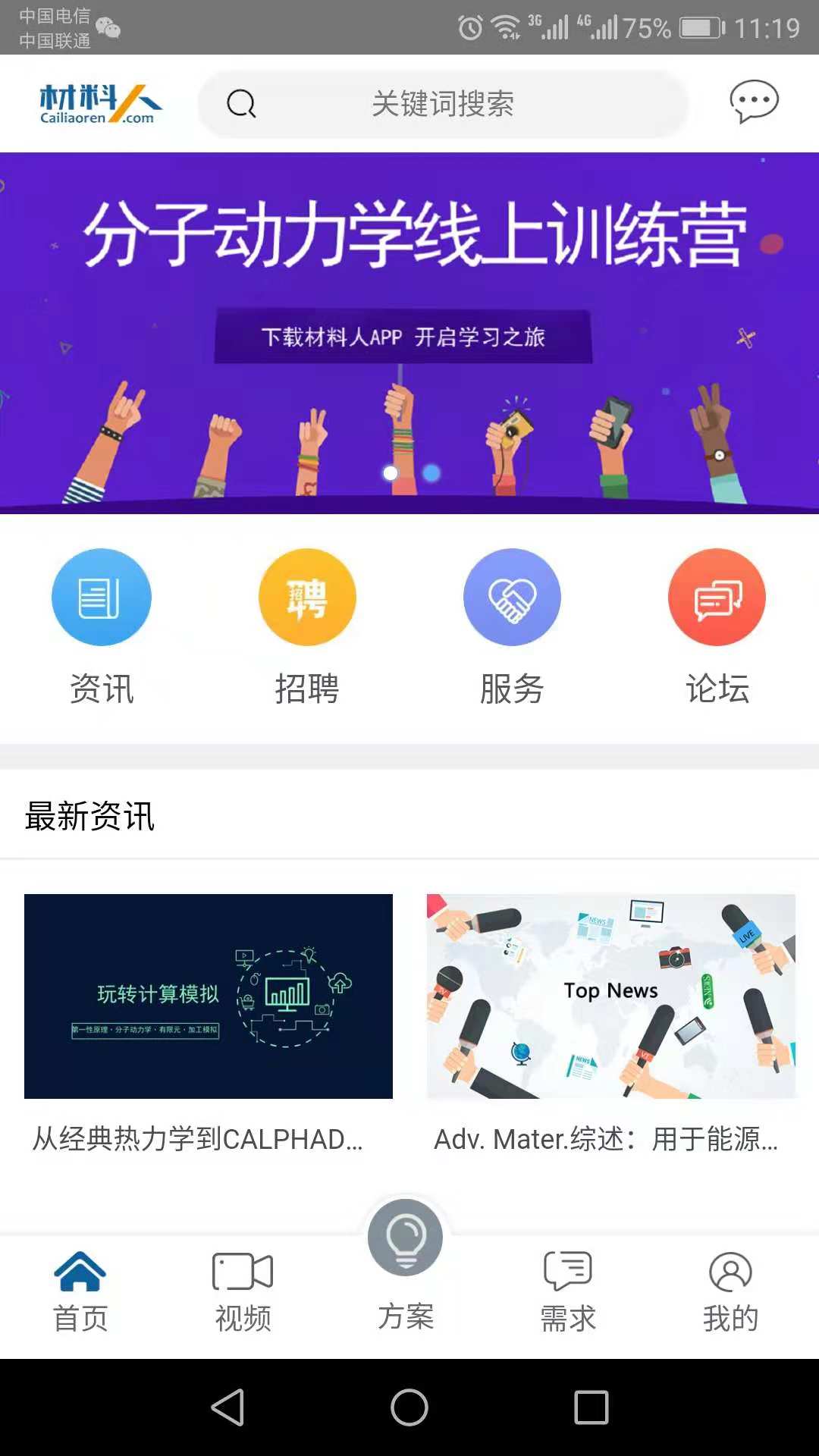Open the 论坛 forum chat icon
Screen dimensions: 819x1456
[717, 597]
